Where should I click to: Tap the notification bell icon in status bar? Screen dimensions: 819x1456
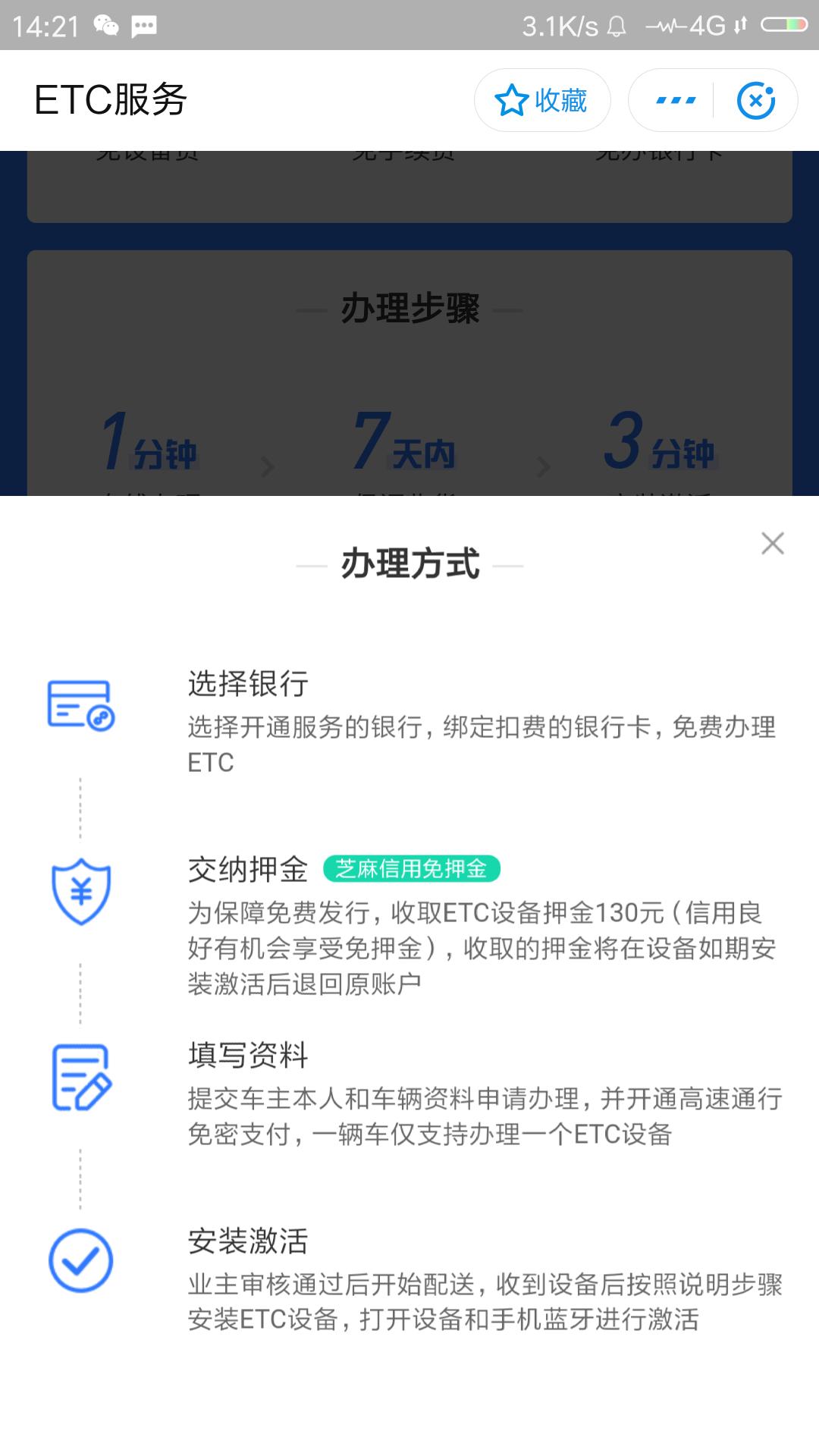click(616, 25)
